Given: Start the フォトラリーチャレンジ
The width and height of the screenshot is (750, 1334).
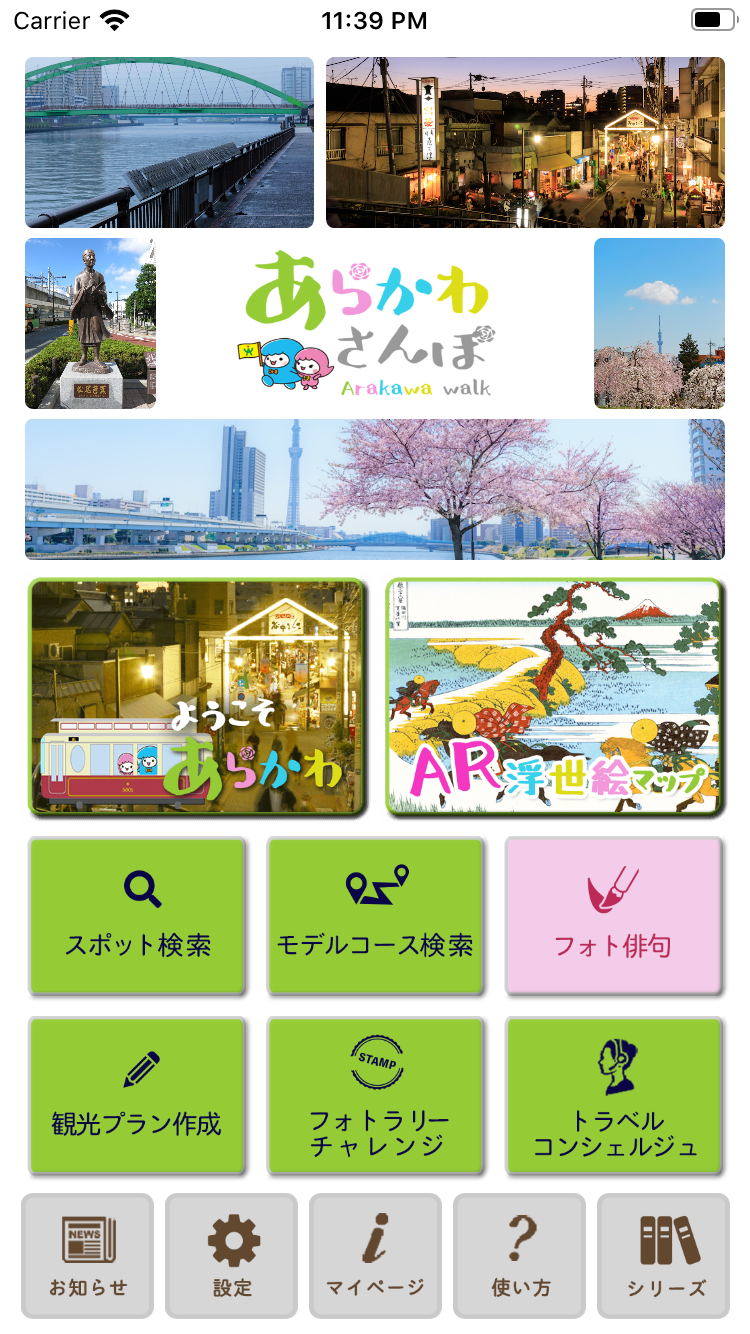Looking at the screenshot, I should click(x=376, y=1095).
